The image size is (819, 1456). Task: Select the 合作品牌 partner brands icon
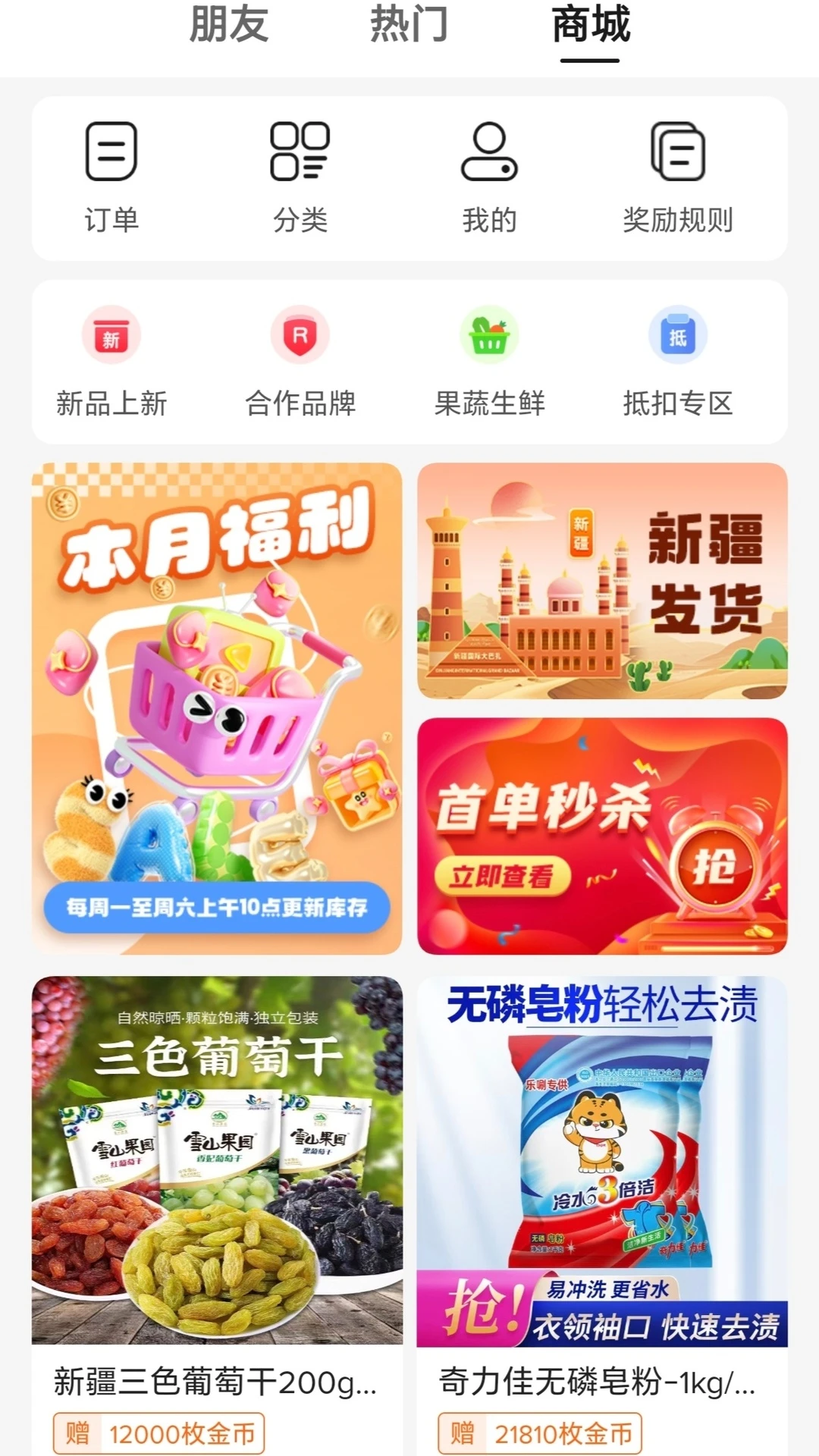(300, 356)
